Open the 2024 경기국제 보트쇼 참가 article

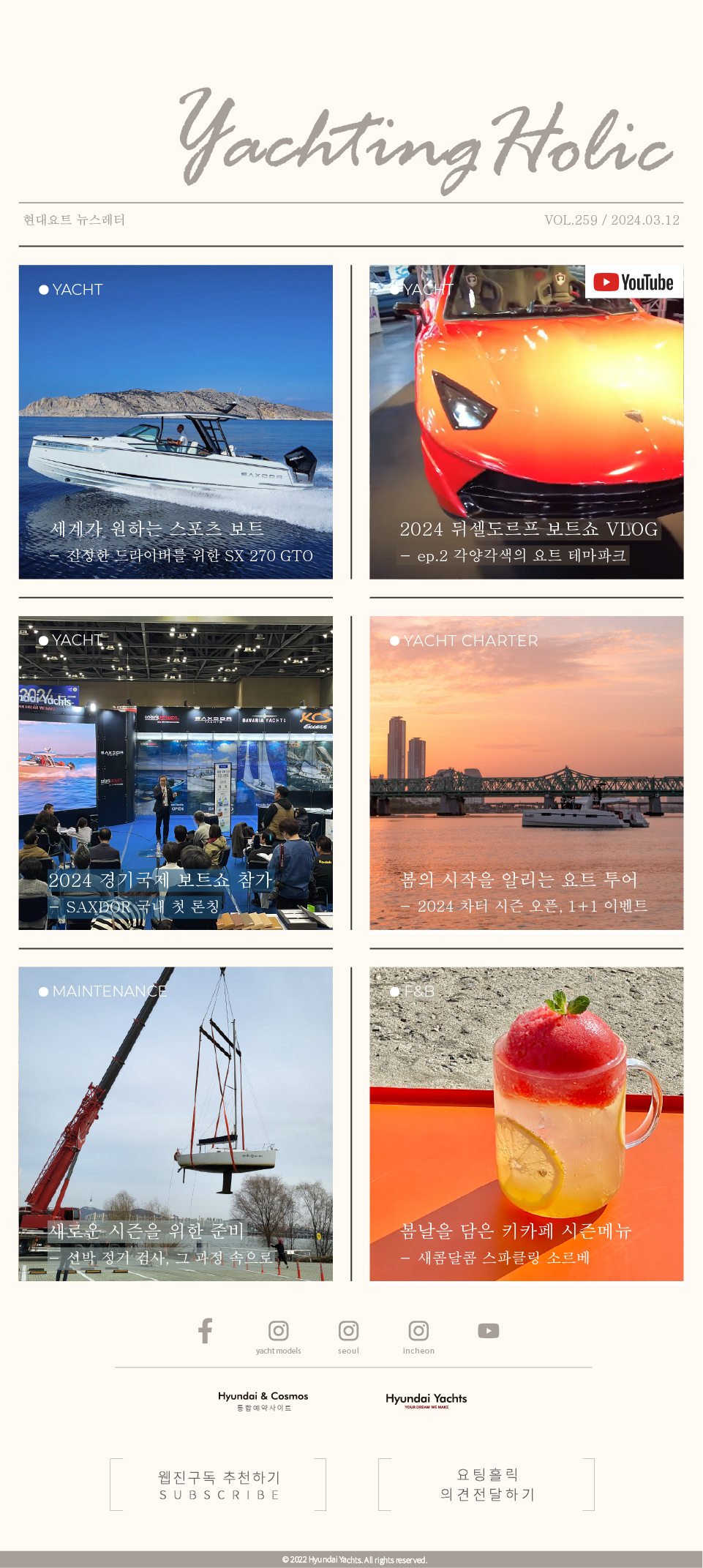[x=176, y=773]
